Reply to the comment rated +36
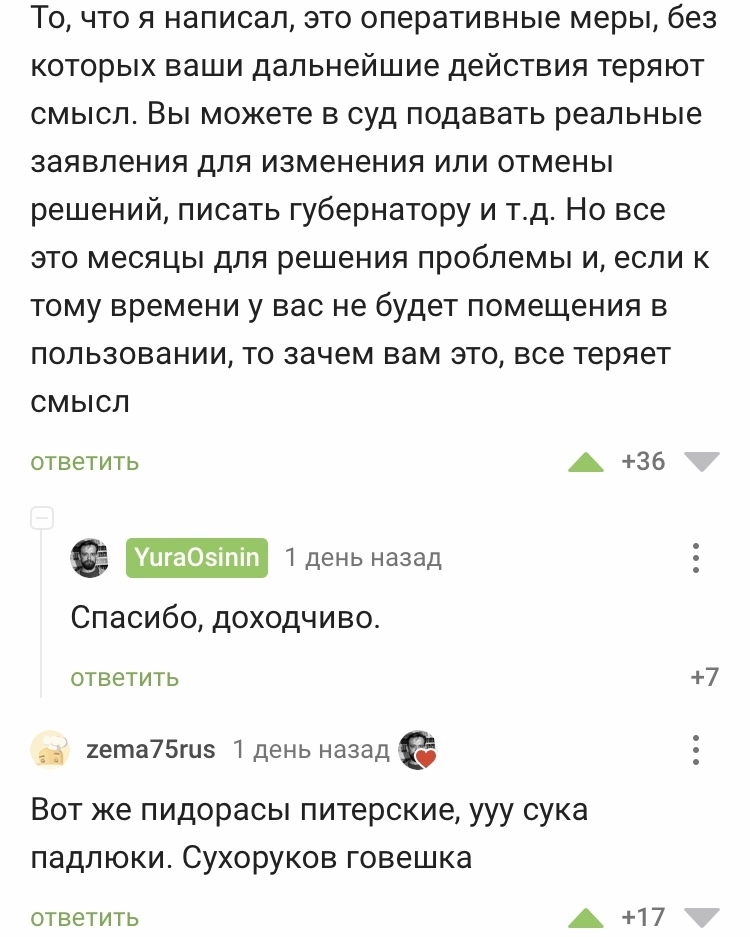This screenshot has width=750, height=937. 84,462
